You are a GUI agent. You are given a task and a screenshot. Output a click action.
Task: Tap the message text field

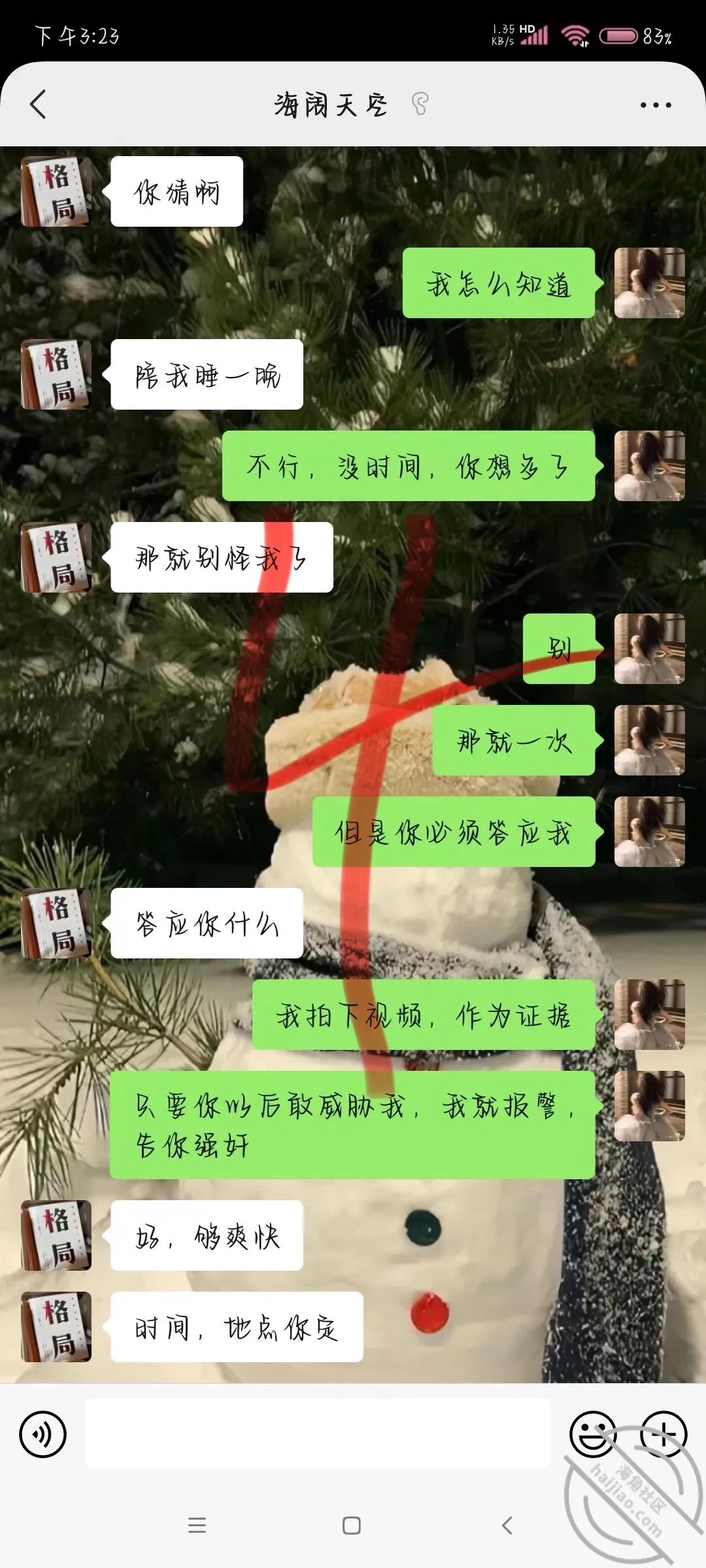[318, 1435]
